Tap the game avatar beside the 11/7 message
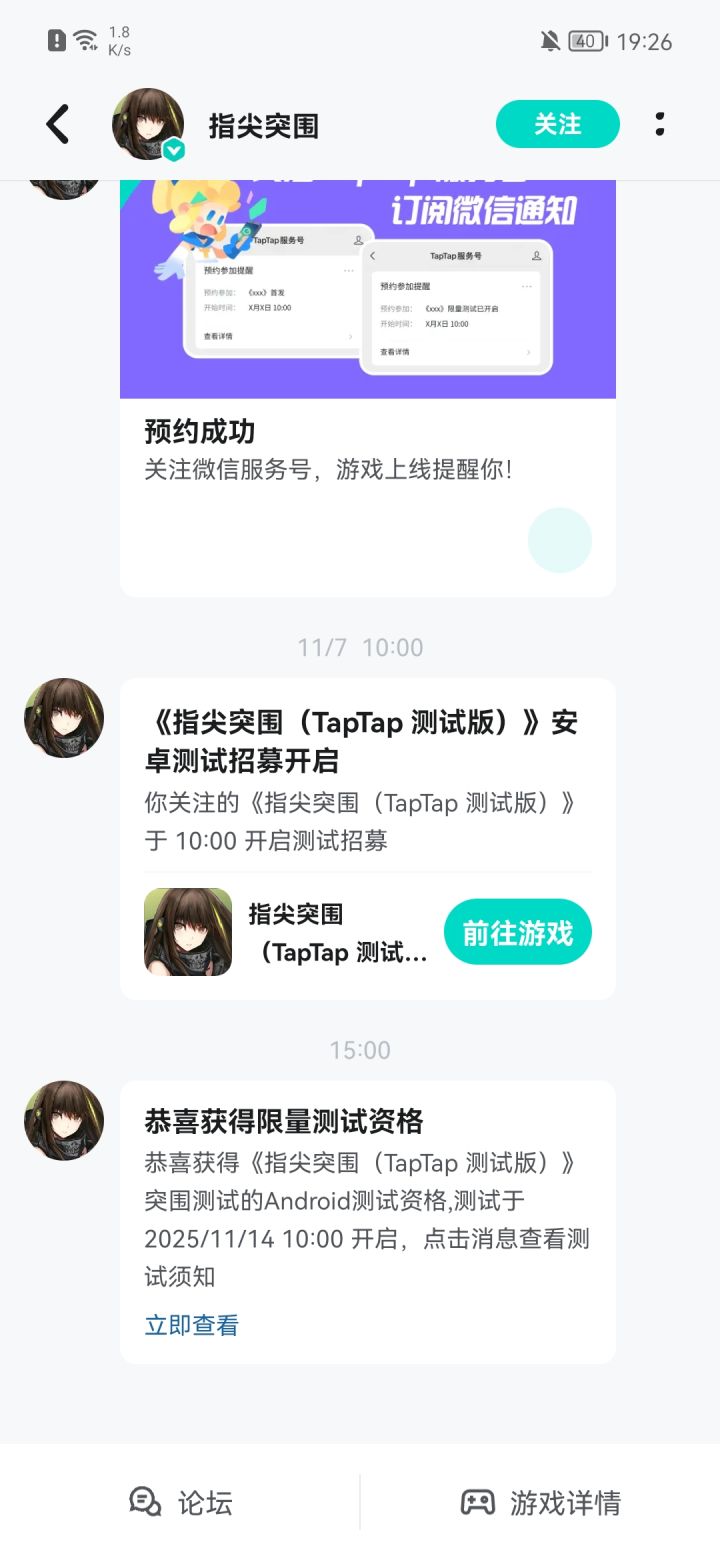Viewport: 720px width, 1560px height. (x=63, y=718)
